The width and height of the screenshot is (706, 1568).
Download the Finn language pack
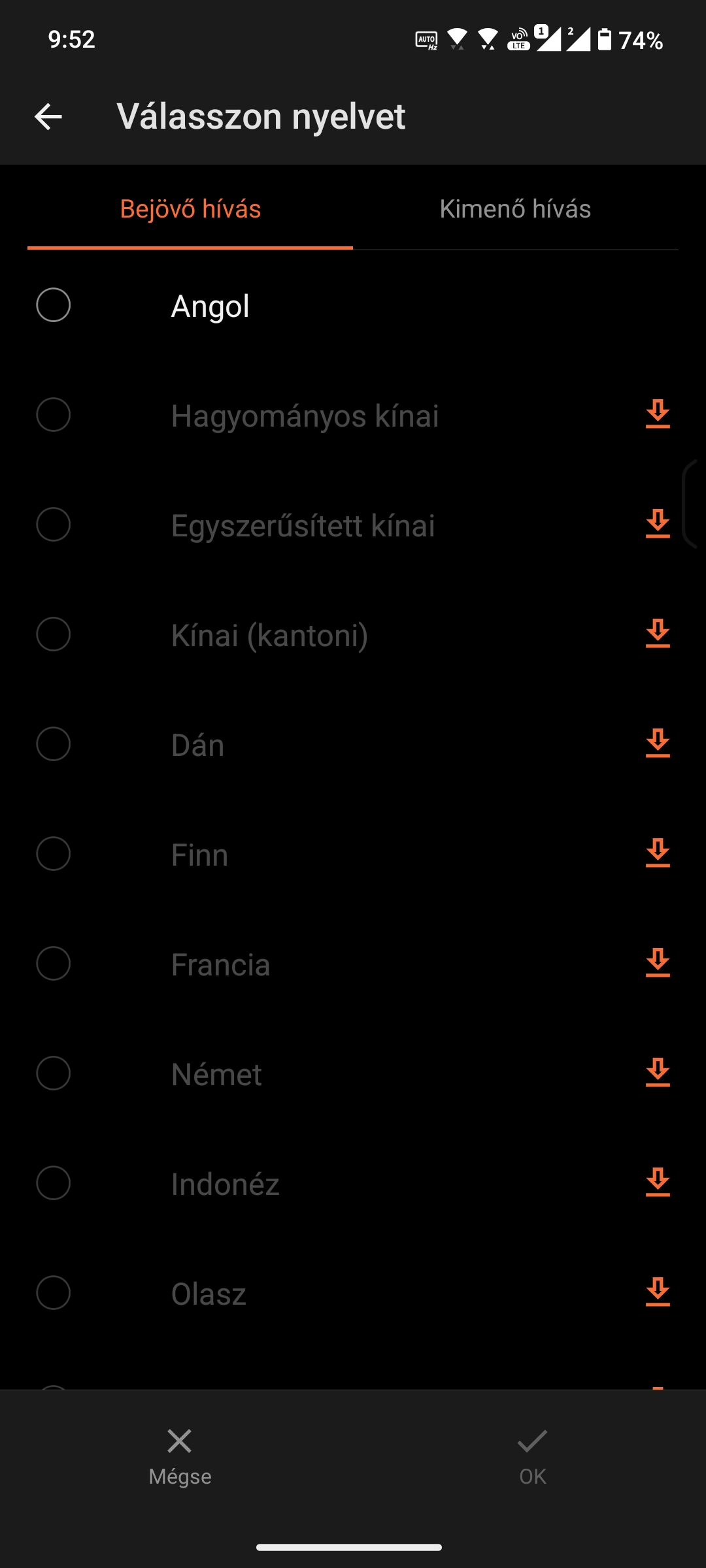click(658, 853)
